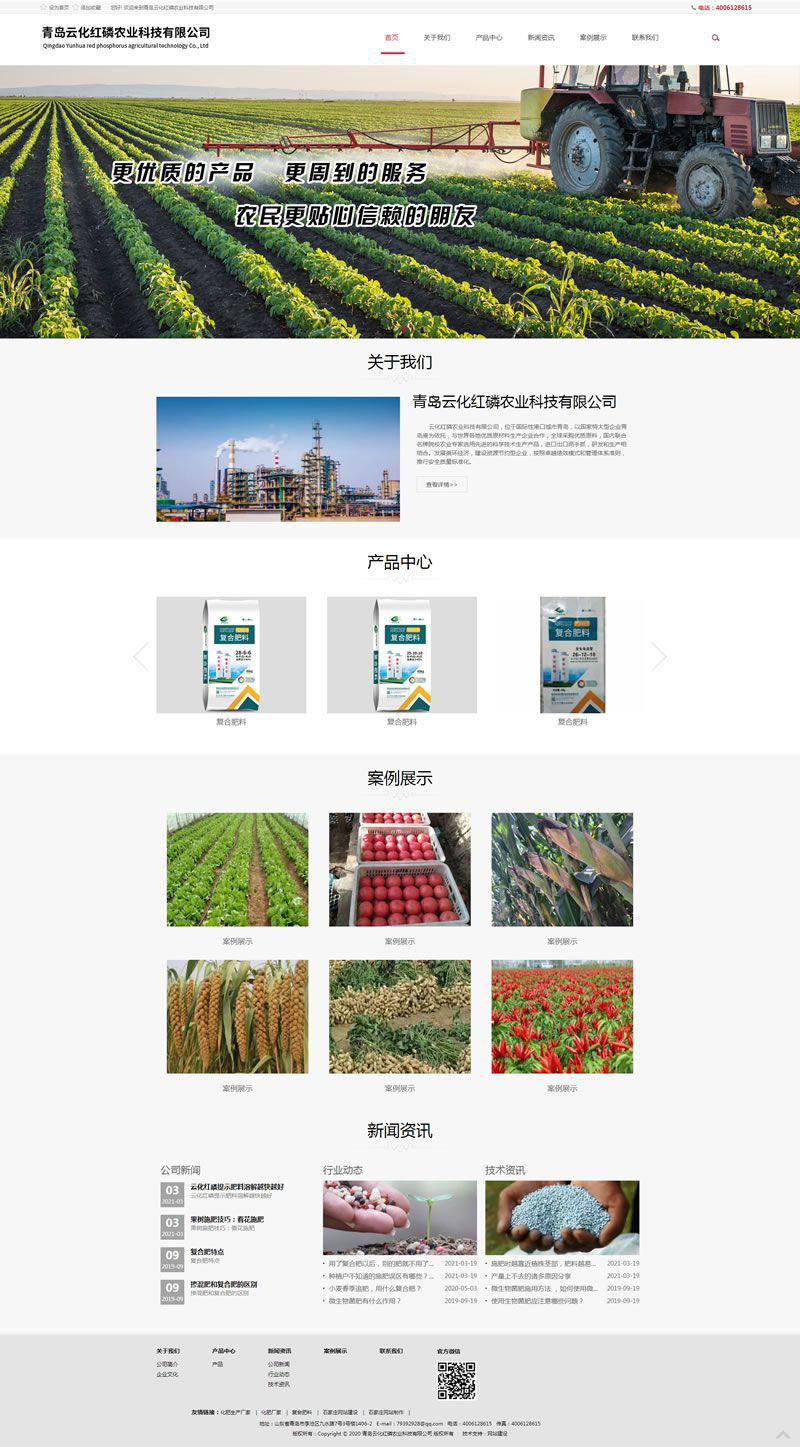
Task: Open 企业文化 link in footer
Action: (x=167, y=1374)
